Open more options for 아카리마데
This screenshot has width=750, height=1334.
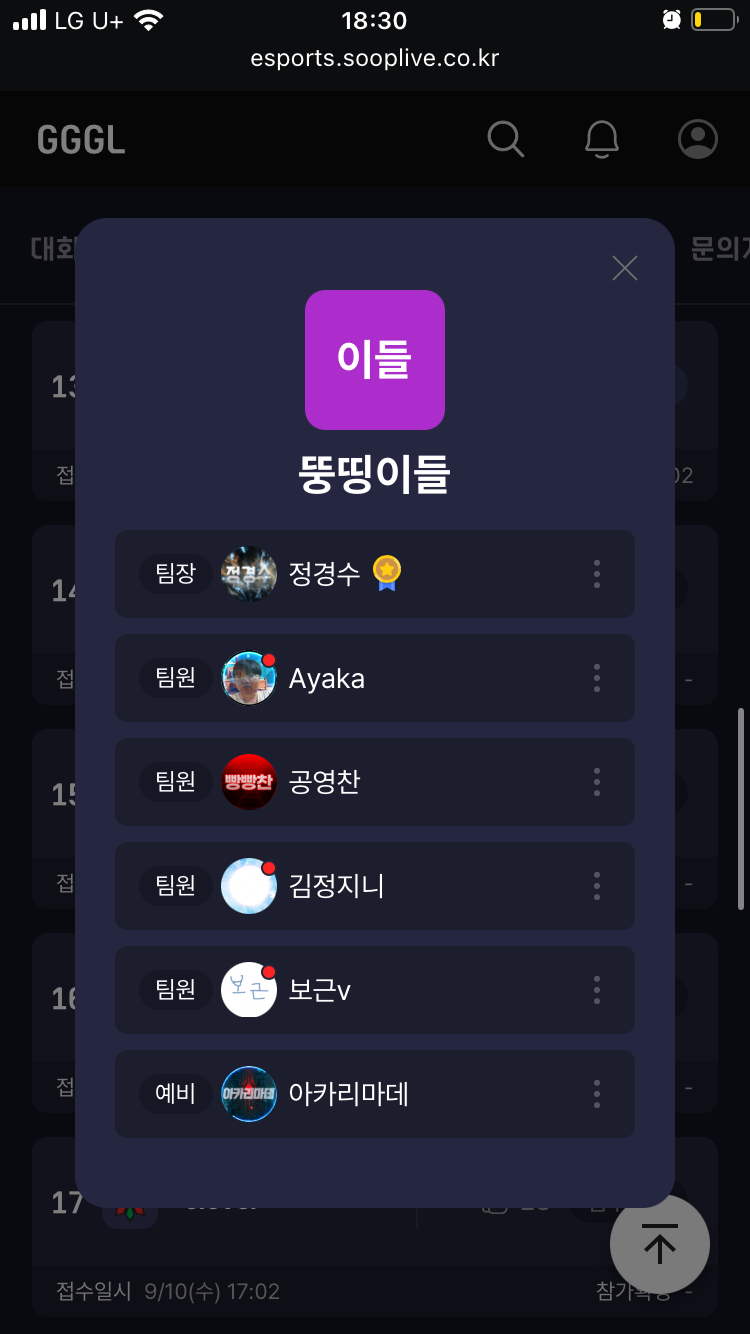click(597, 1094)
